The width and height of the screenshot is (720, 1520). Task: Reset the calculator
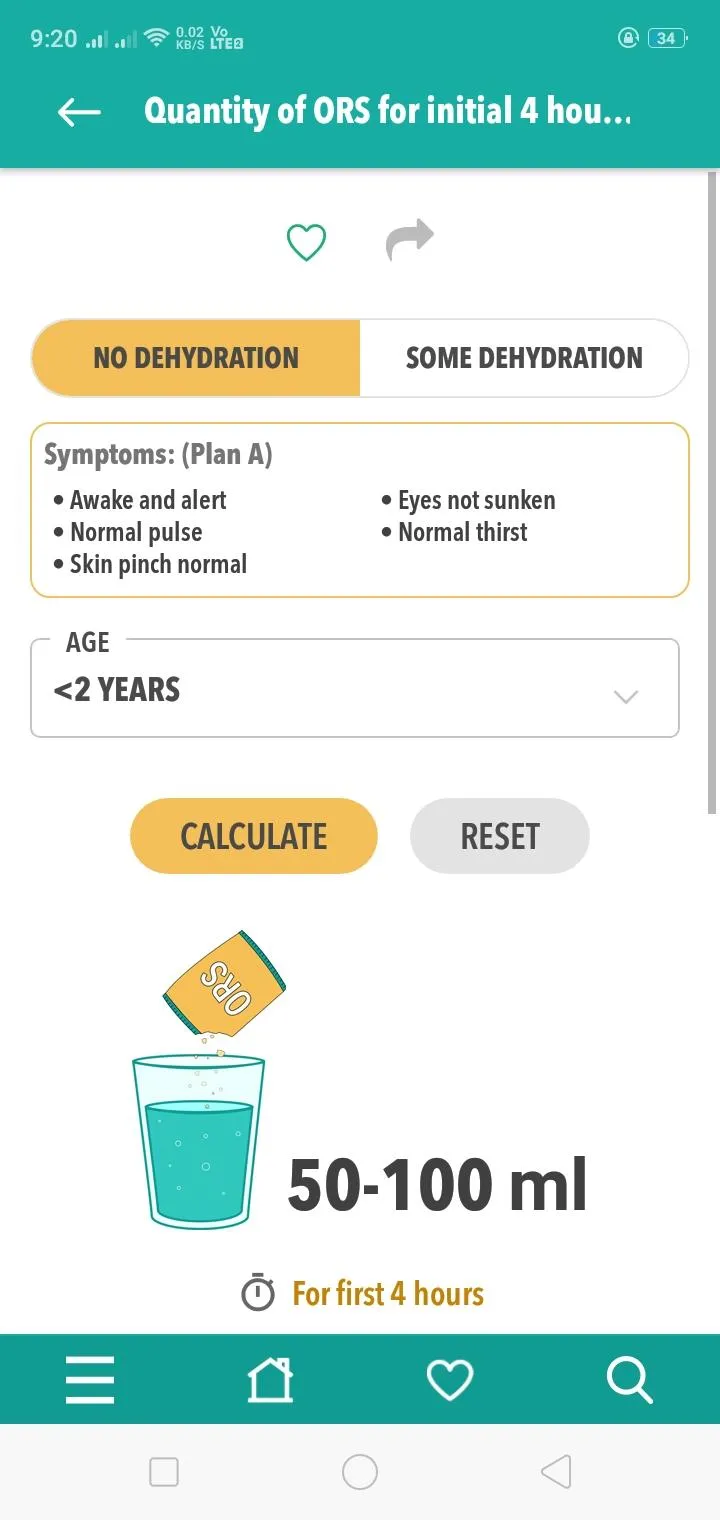(x=500, y=836)
